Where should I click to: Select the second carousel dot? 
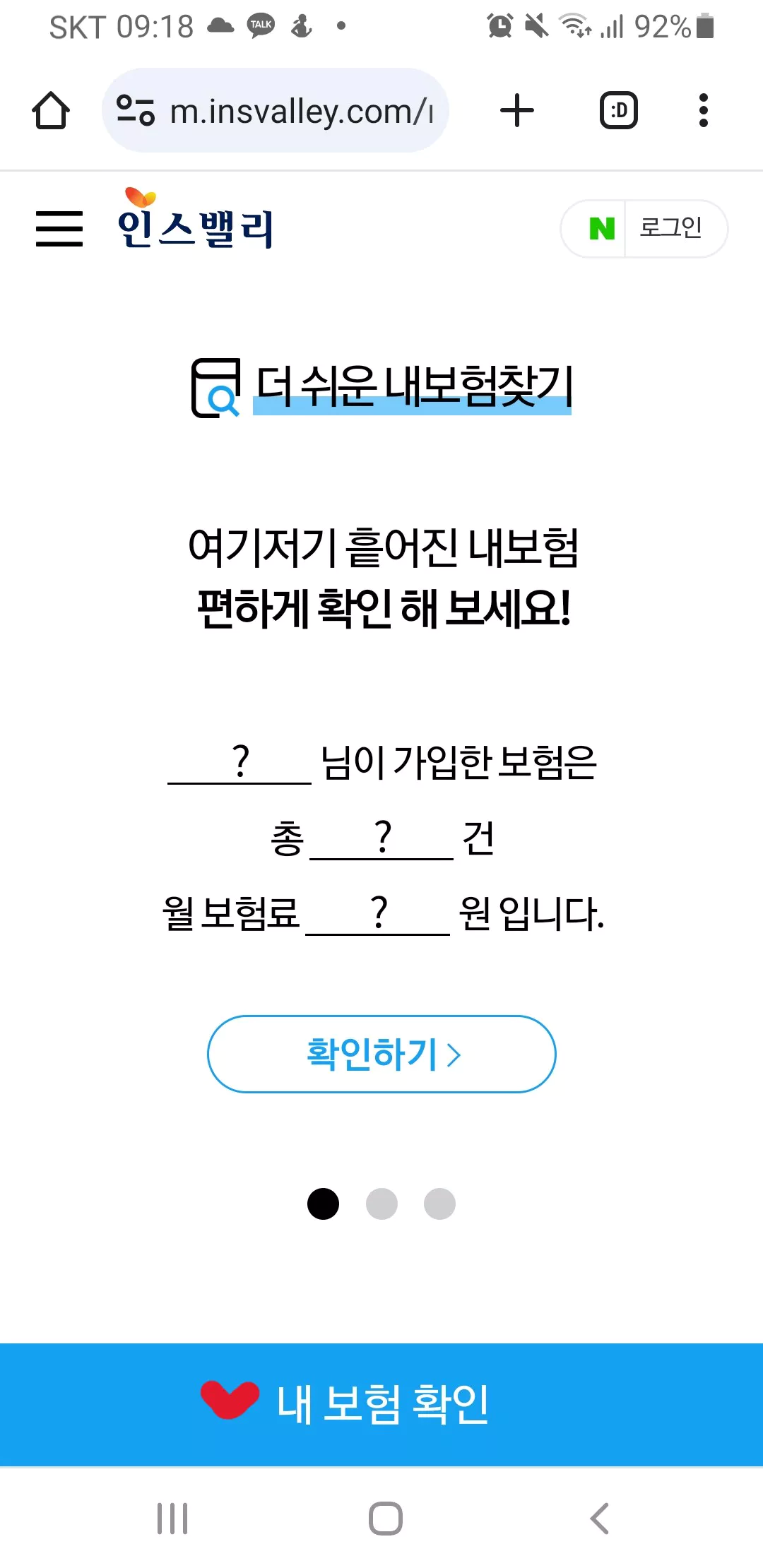381,1204
